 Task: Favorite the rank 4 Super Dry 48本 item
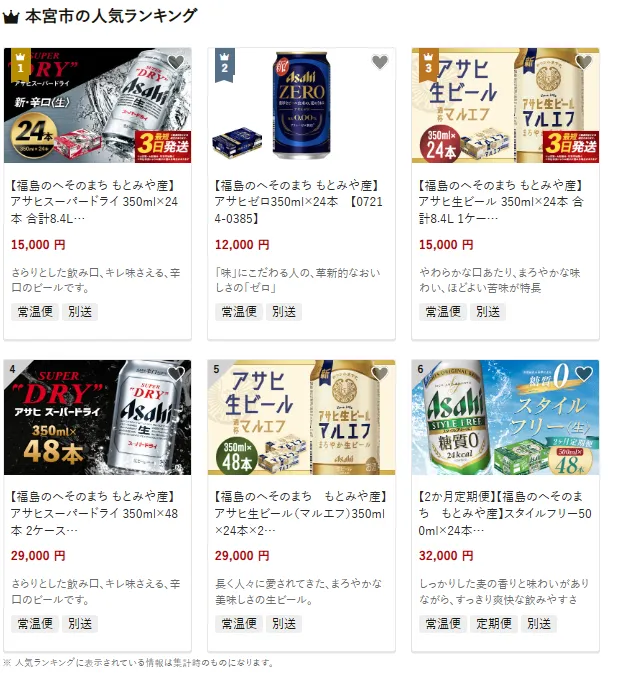pos(175,374)
